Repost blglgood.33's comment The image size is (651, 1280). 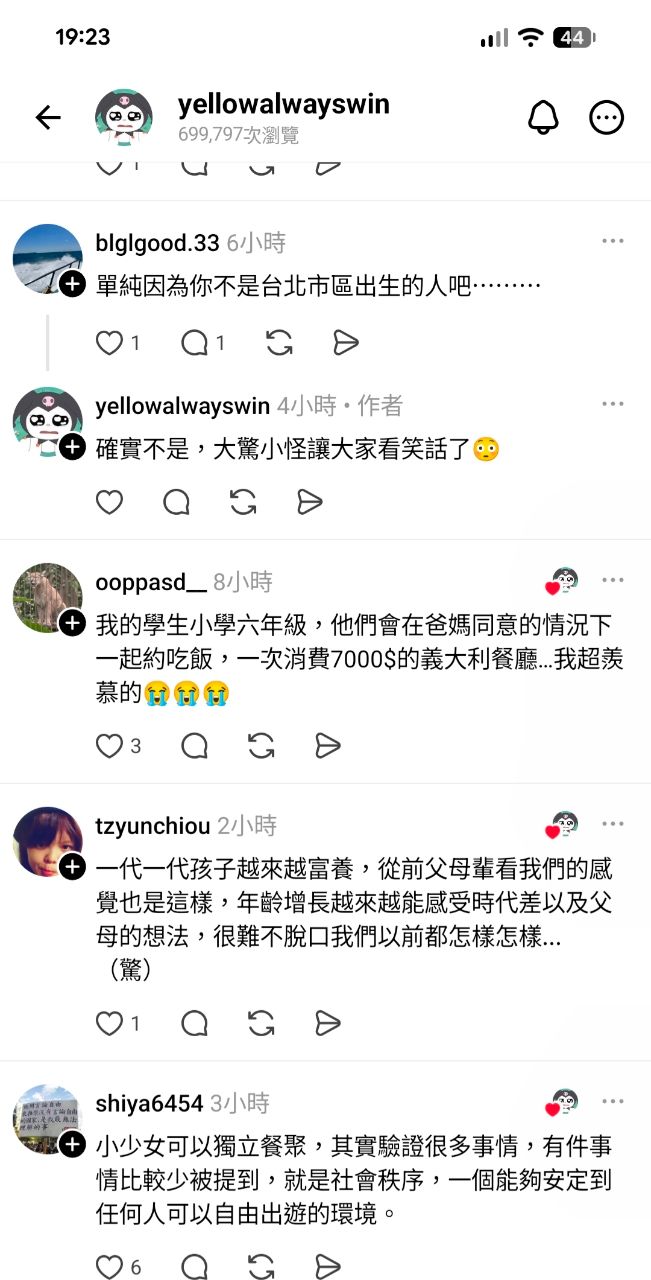[x=279, y=343]
